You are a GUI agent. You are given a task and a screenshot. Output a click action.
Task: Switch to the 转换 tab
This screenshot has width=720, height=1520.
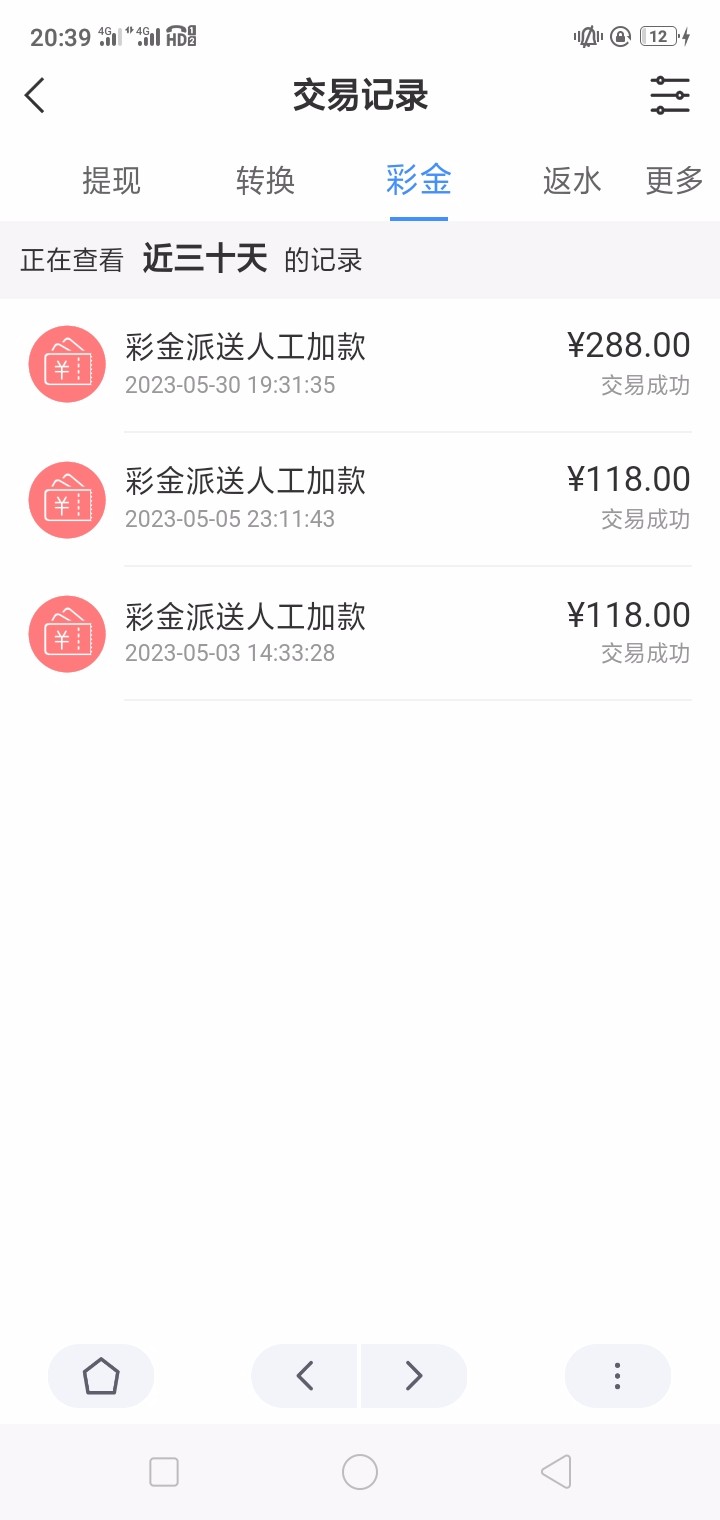click(264, 181)
